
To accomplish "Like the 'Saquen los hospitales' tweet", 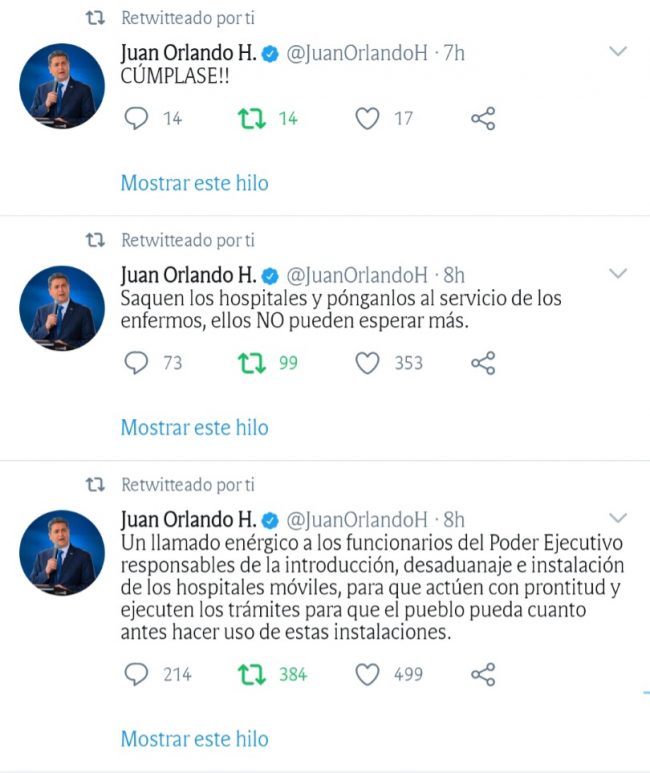I will coord(368,363).
